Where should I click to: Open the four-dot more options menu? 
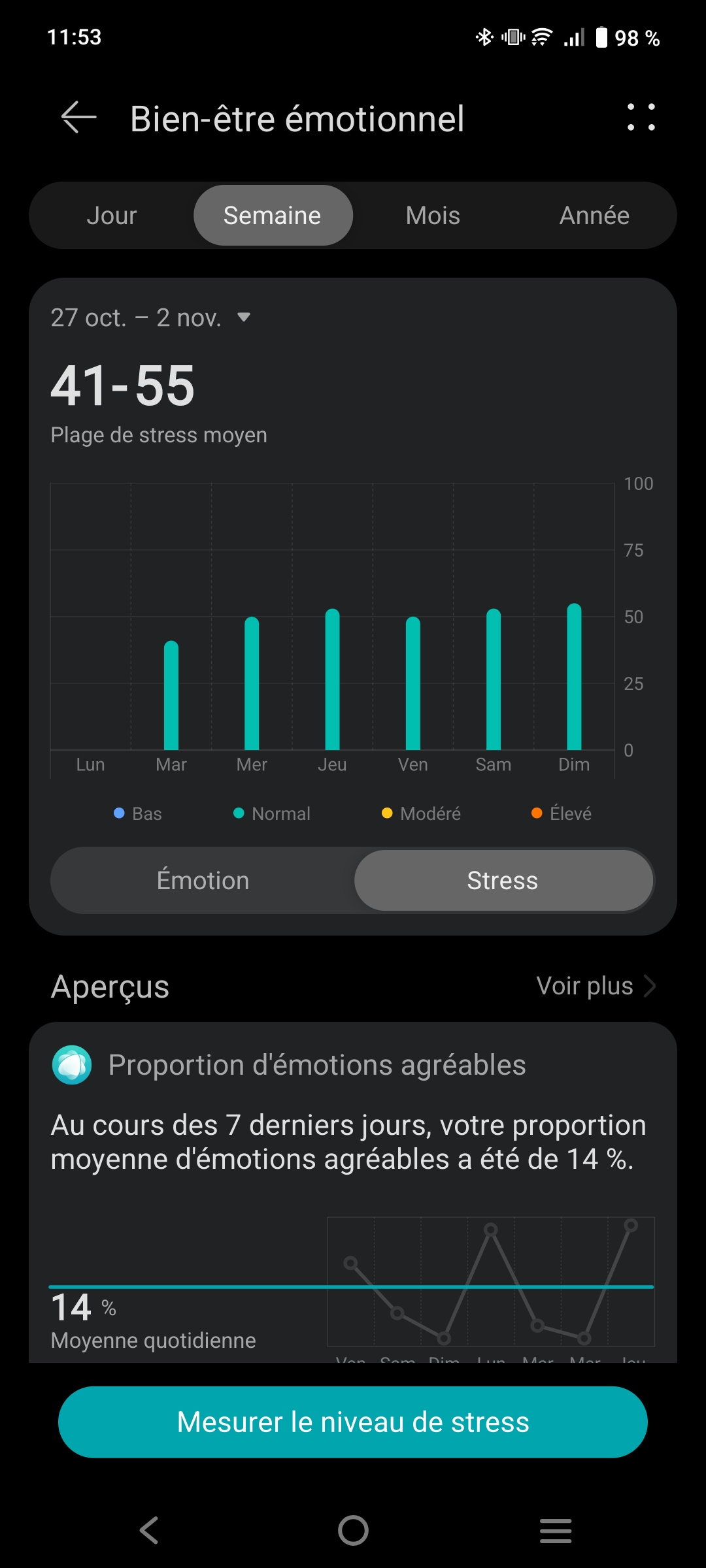(641, 118)
